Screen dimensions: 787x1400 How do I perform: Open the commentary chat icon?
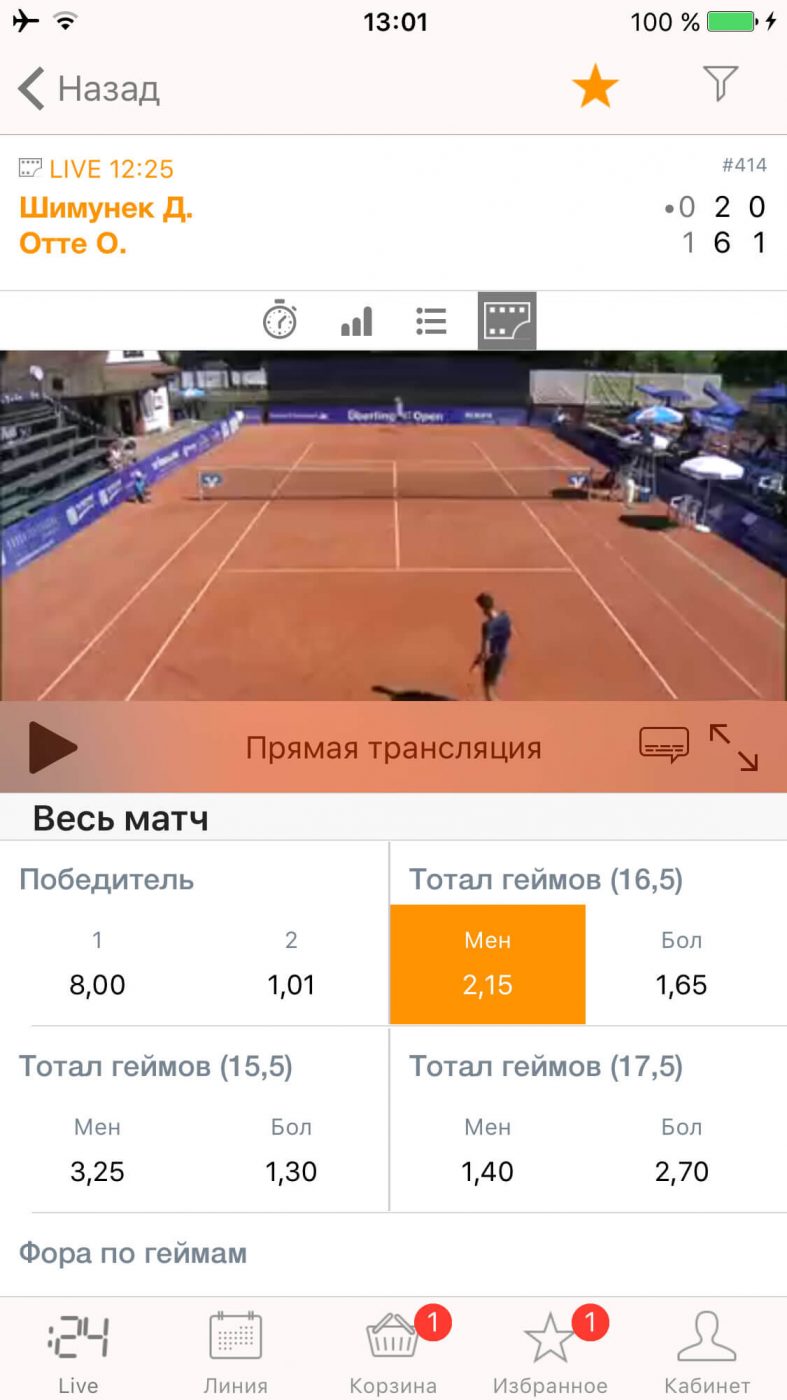pyautogui.click(x=664, y=746)
